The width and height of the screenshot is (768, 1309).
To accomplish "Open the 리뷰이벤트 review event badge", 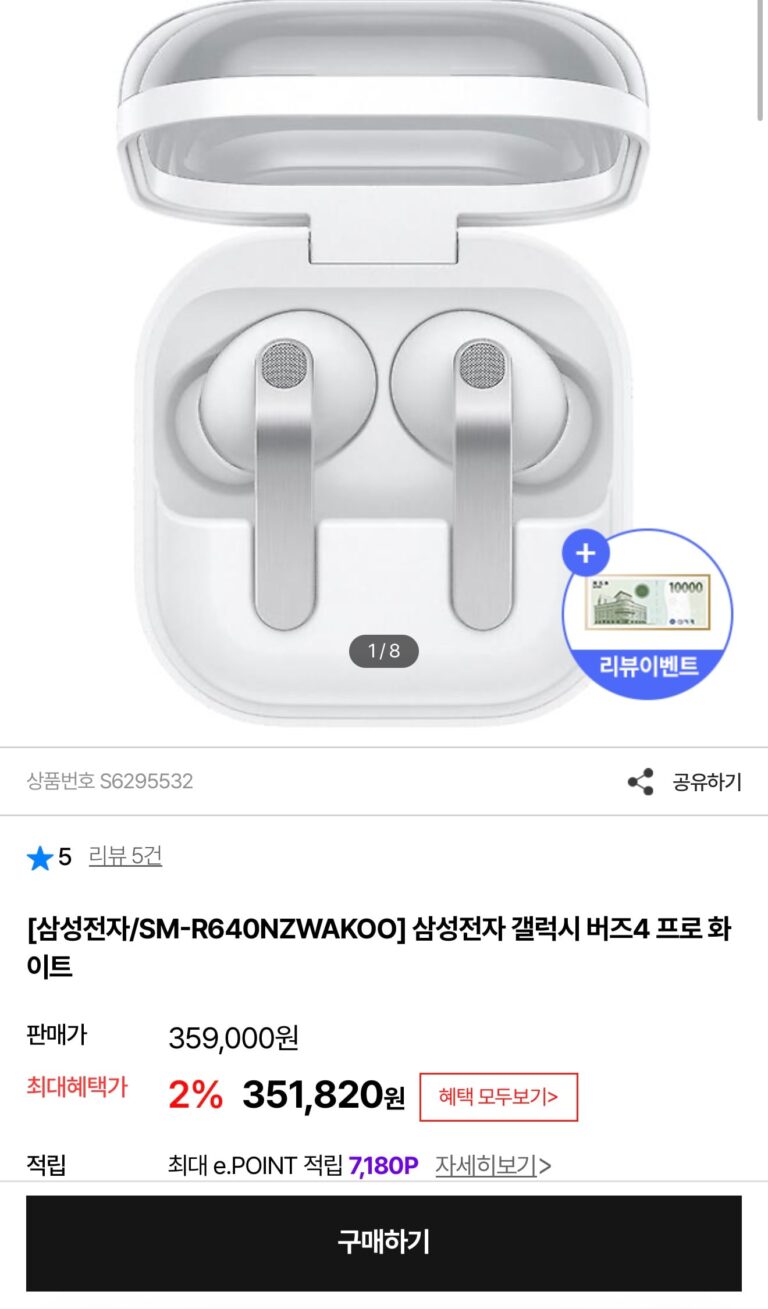I will tap(648, 613).
